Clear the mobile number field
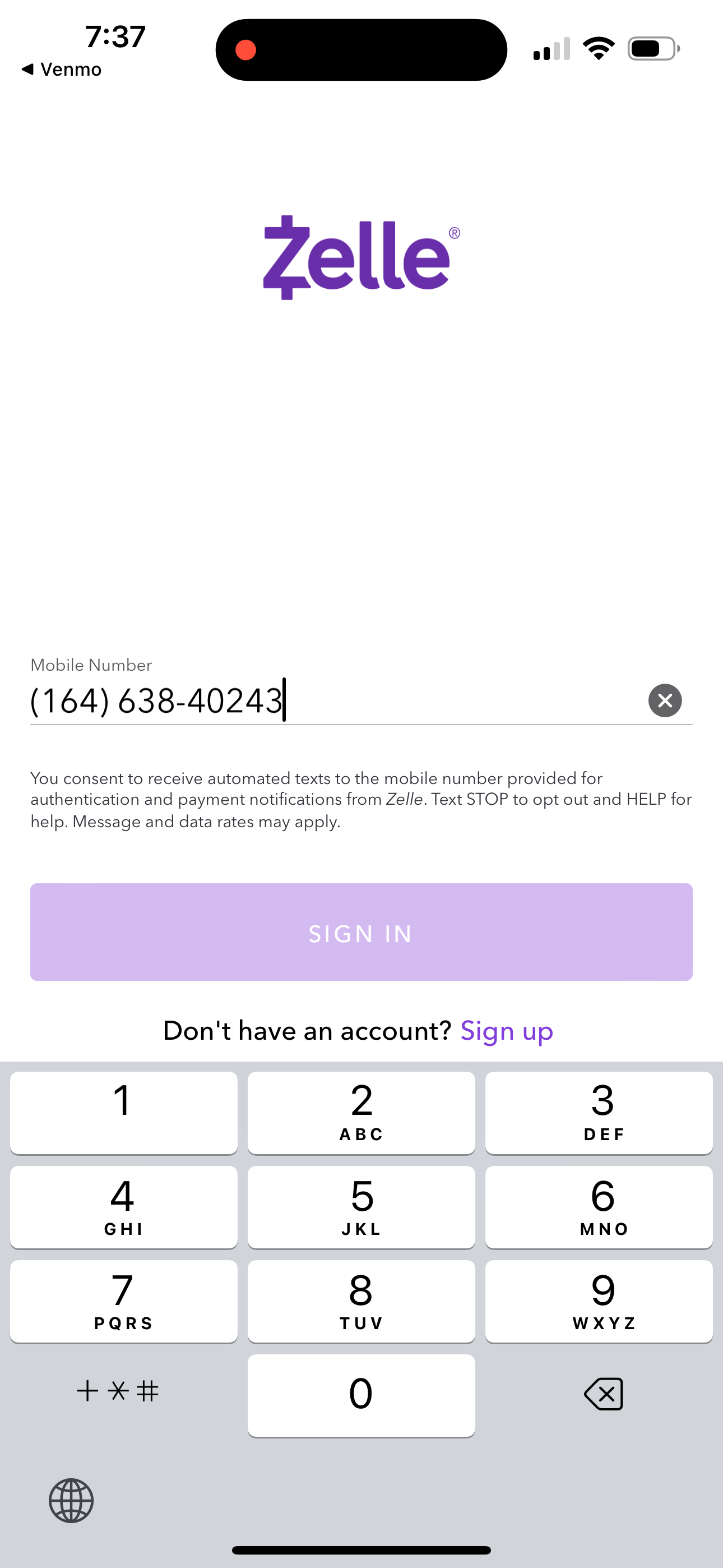The image size is (723, 1568). pos(665,700)
